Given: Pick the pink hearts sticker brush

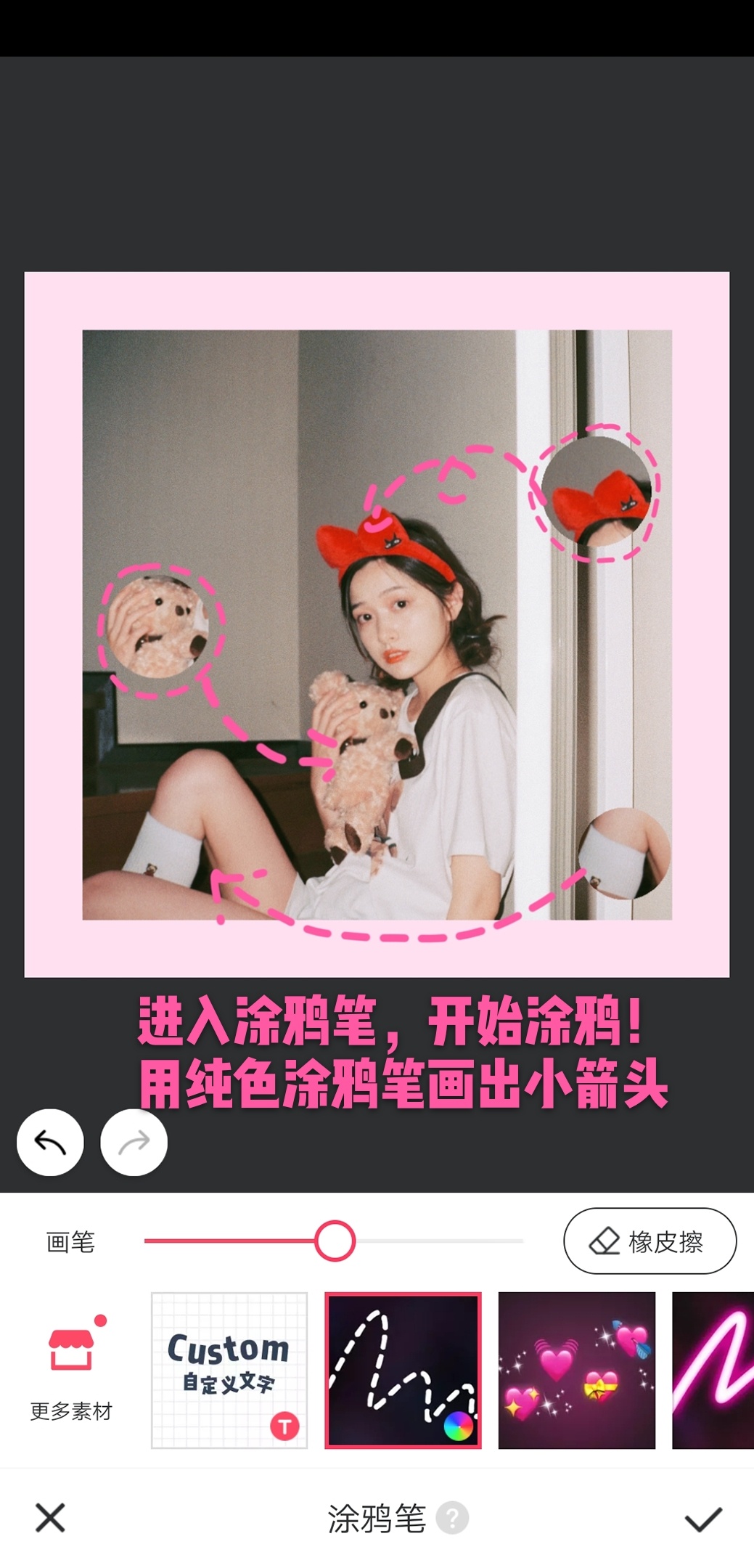Looking at the screenshot, I should click(x=576, y=1371).
